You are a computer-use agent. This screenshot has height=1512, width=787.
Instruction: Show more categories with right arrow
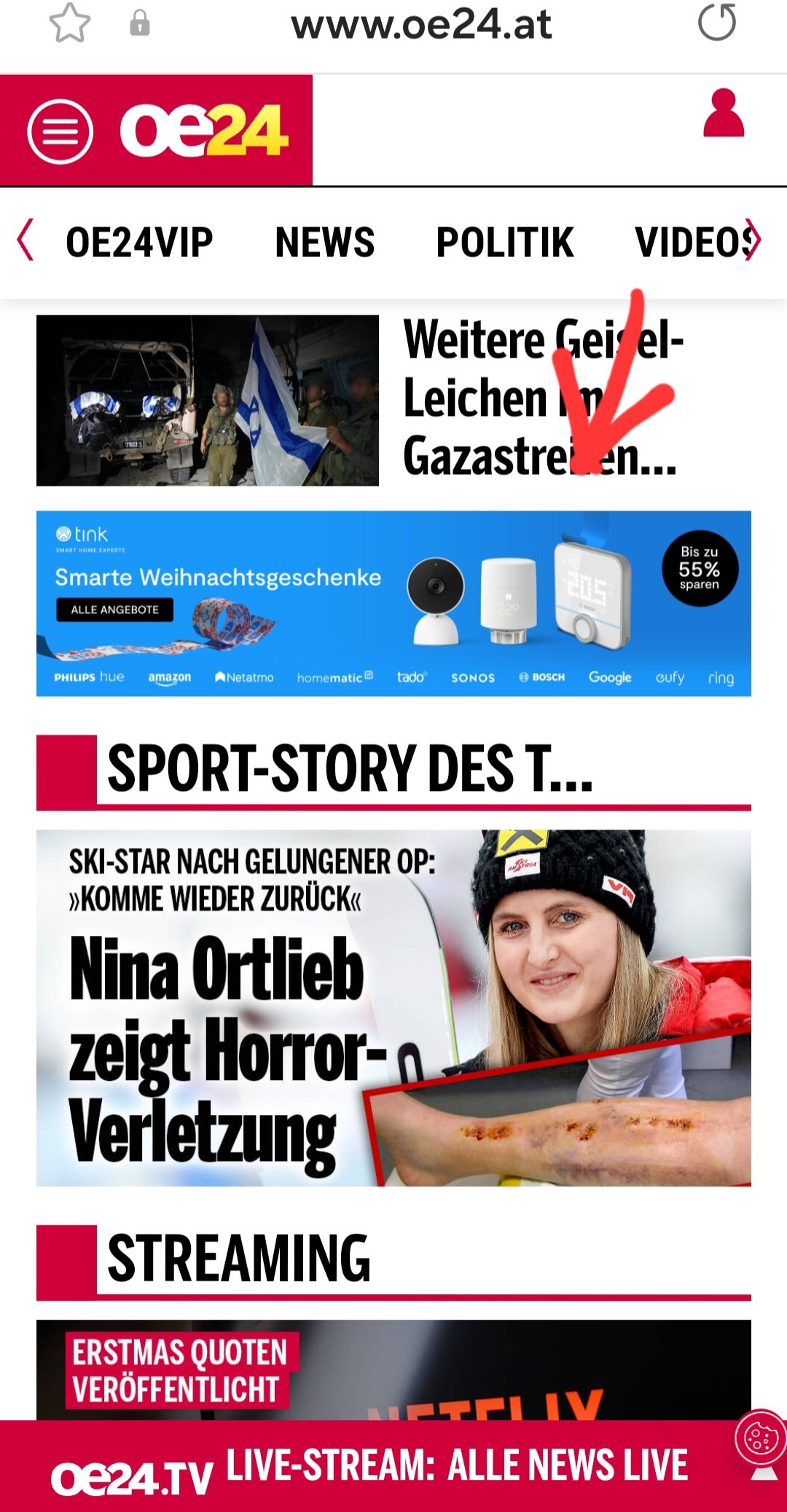(x=753, y=240)
